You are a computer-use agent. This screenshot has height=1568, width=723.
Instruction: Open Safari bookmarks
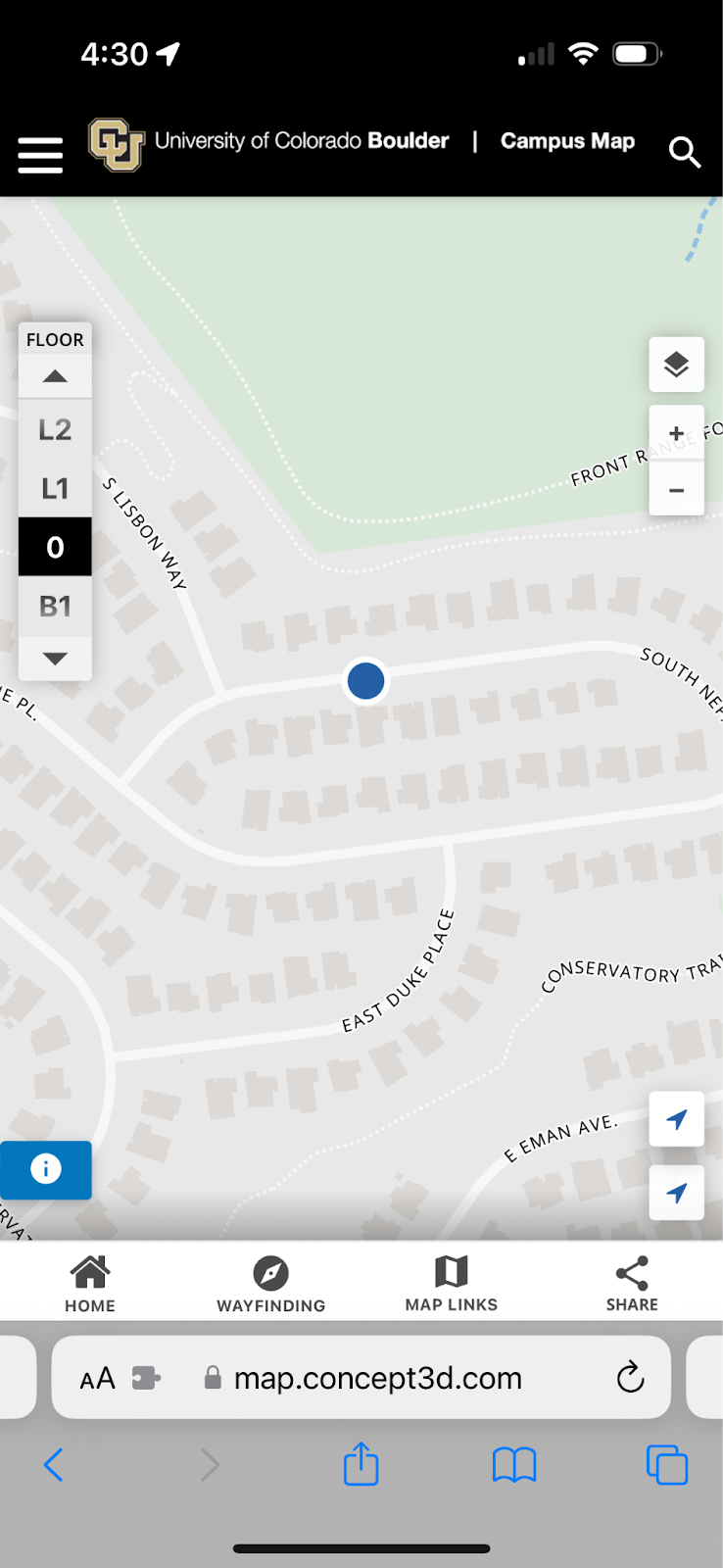513,1465
